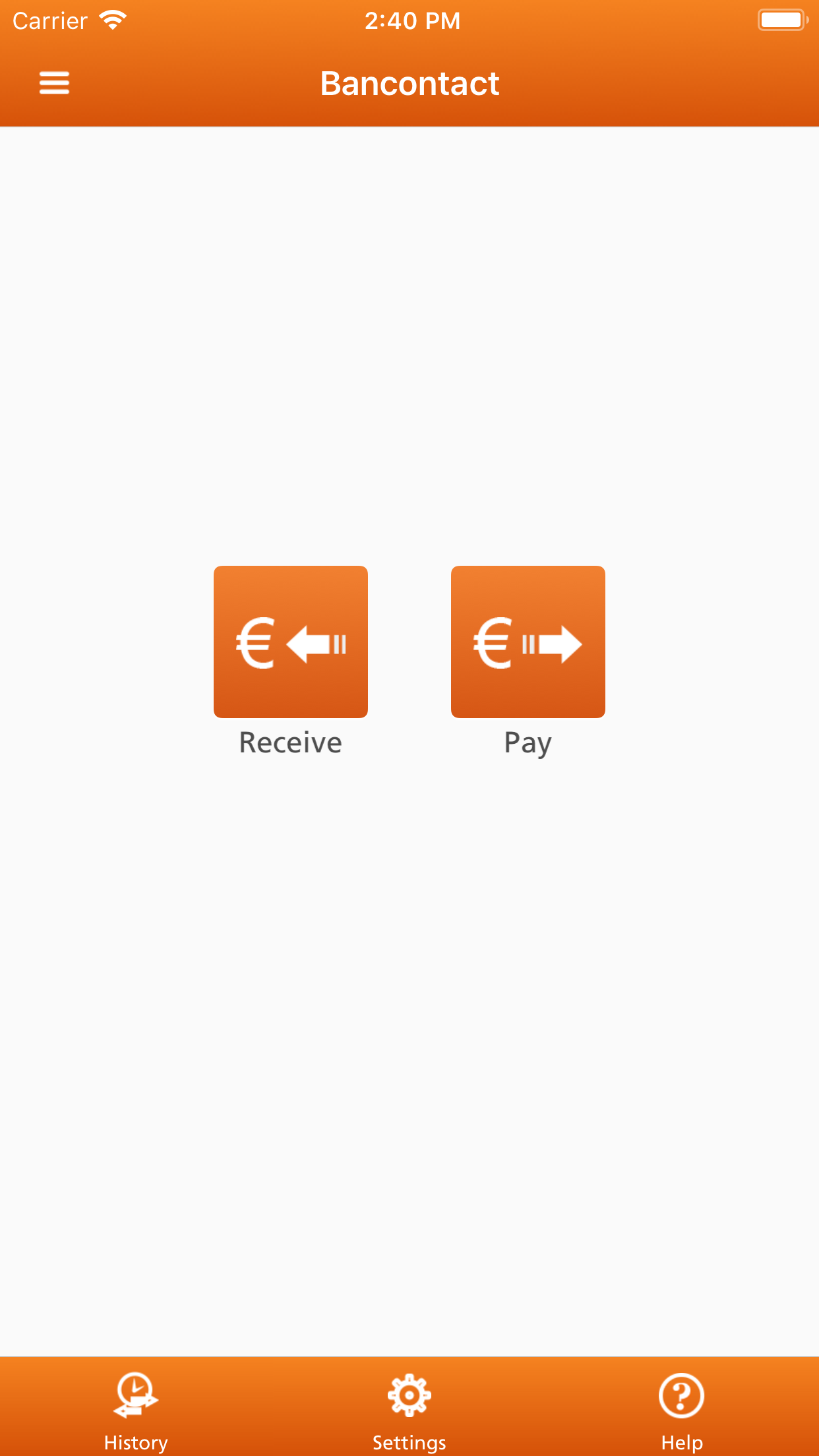Screen dimensions: 819x1456
Task: Tap the Bancontact title in header
Action: 409,82
